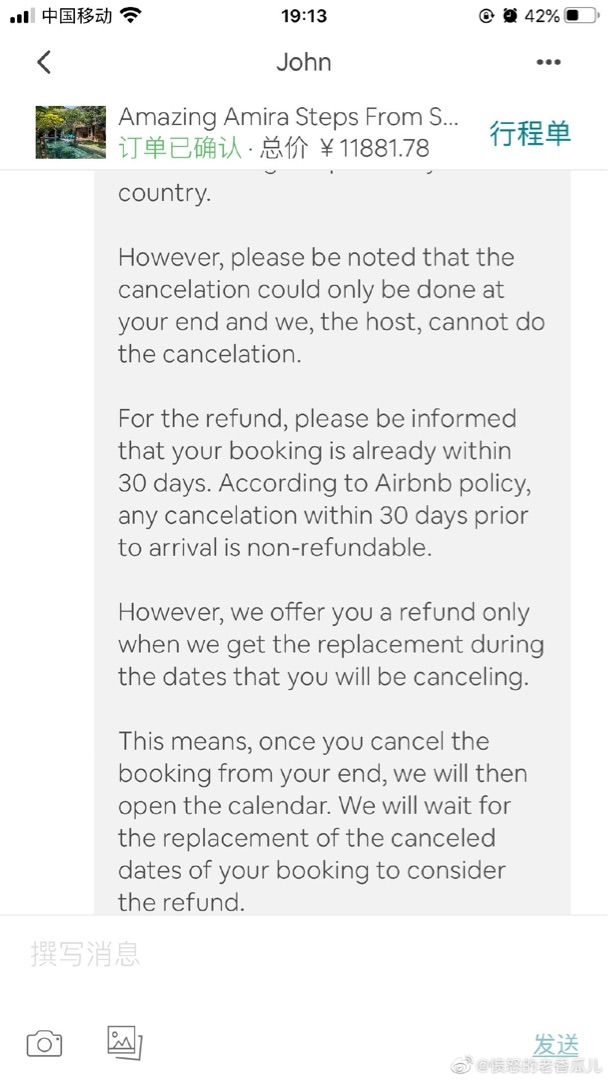Open the three-dot overflow menu
The height and width of the screenshot is (1080, 608).
click(548, 62)
